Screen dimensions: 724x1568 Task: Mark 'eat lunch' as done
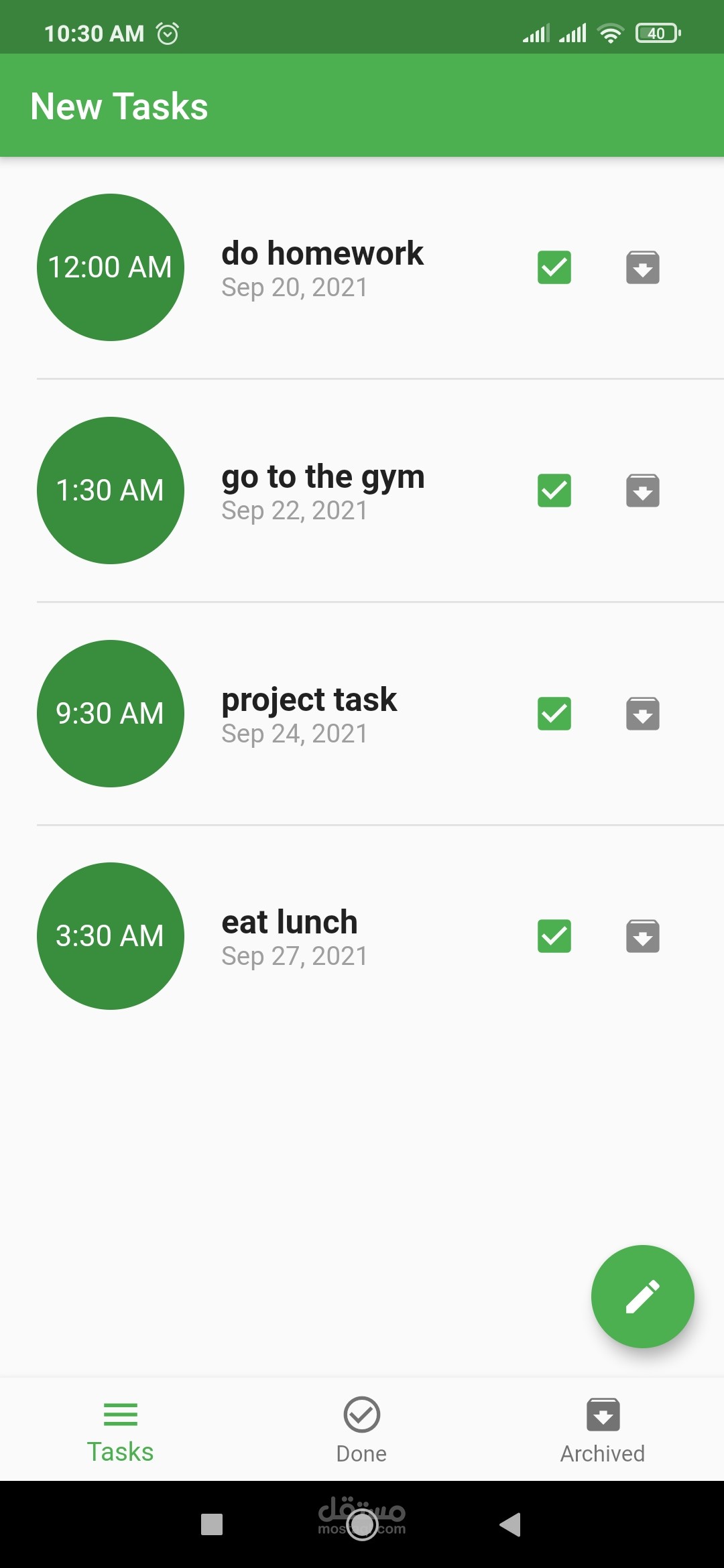coord(554,936)
